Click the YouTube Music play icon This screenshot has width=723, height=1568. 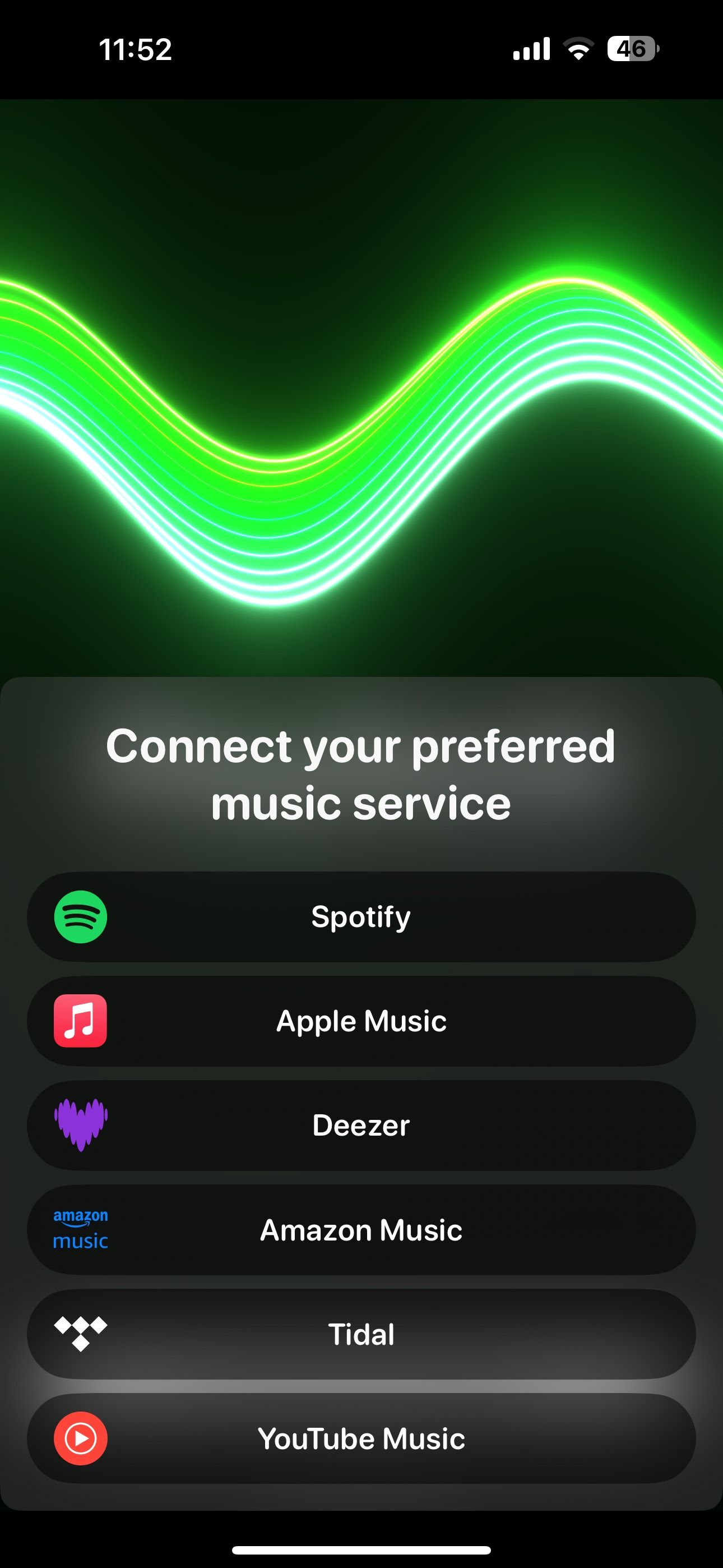[81, 1440]
